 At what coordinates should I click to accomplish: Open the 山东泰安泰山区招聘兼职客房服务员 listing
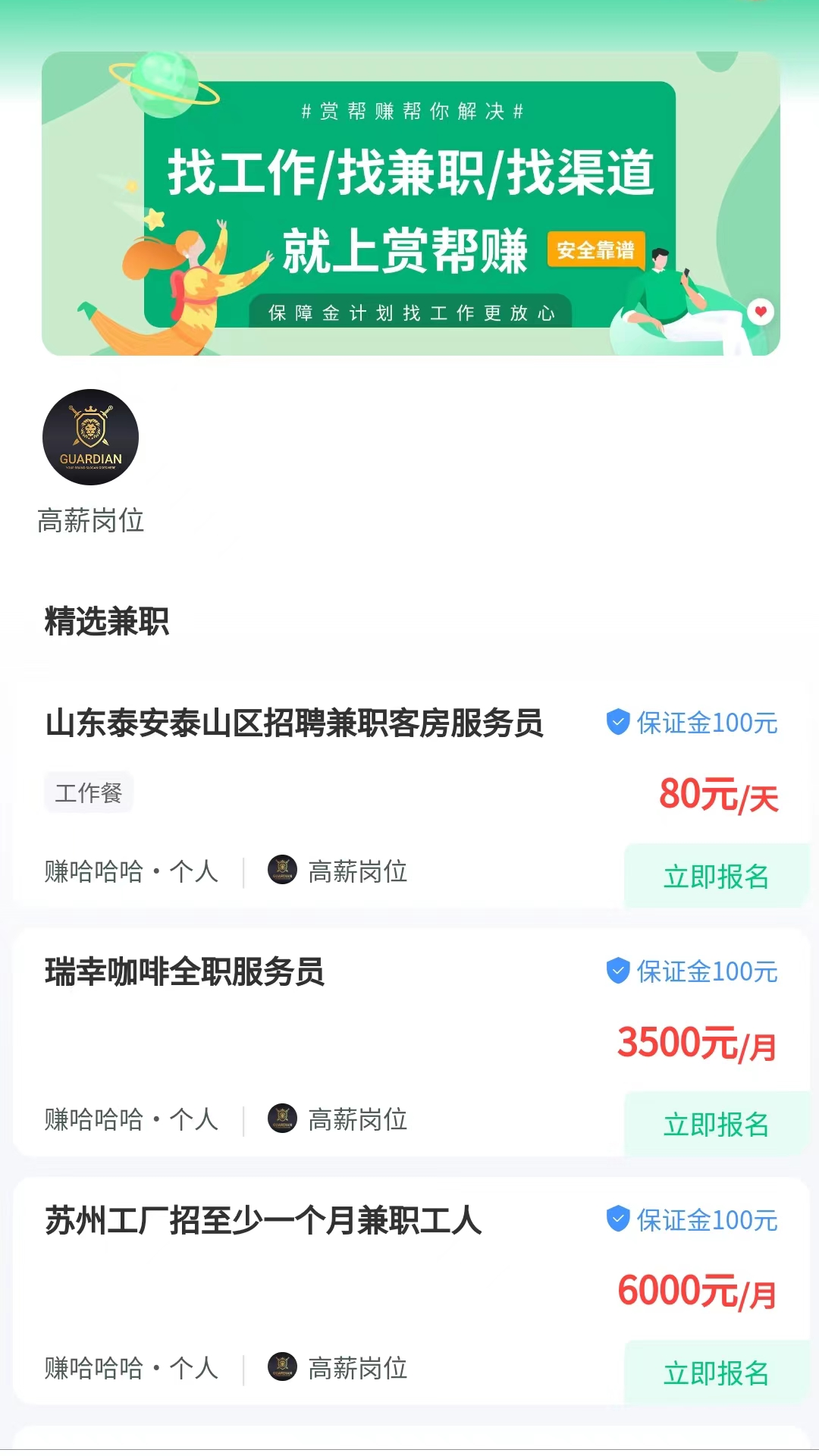297,724
